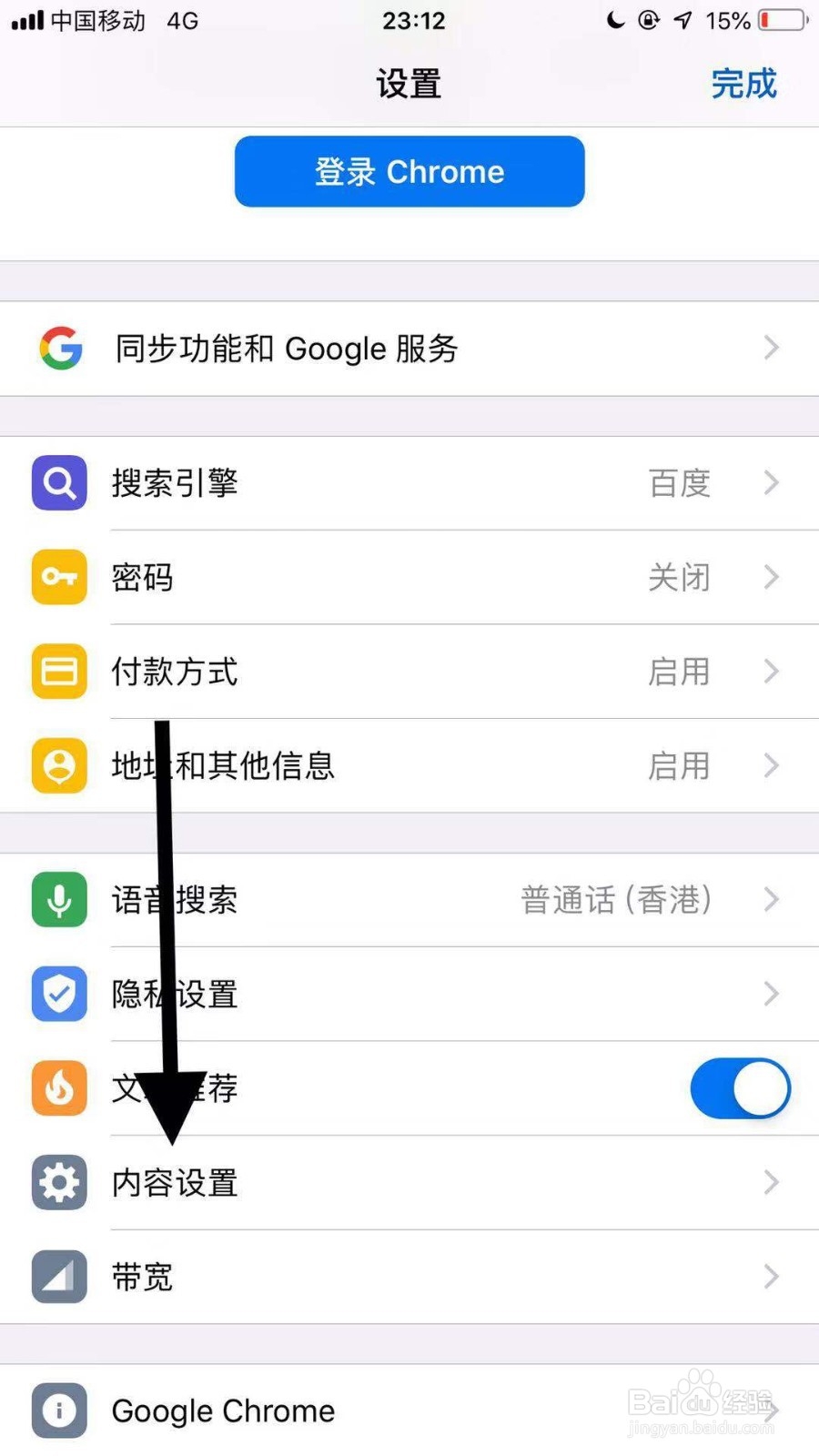Open 内容设置 via its chevron

click(771, 1182)
